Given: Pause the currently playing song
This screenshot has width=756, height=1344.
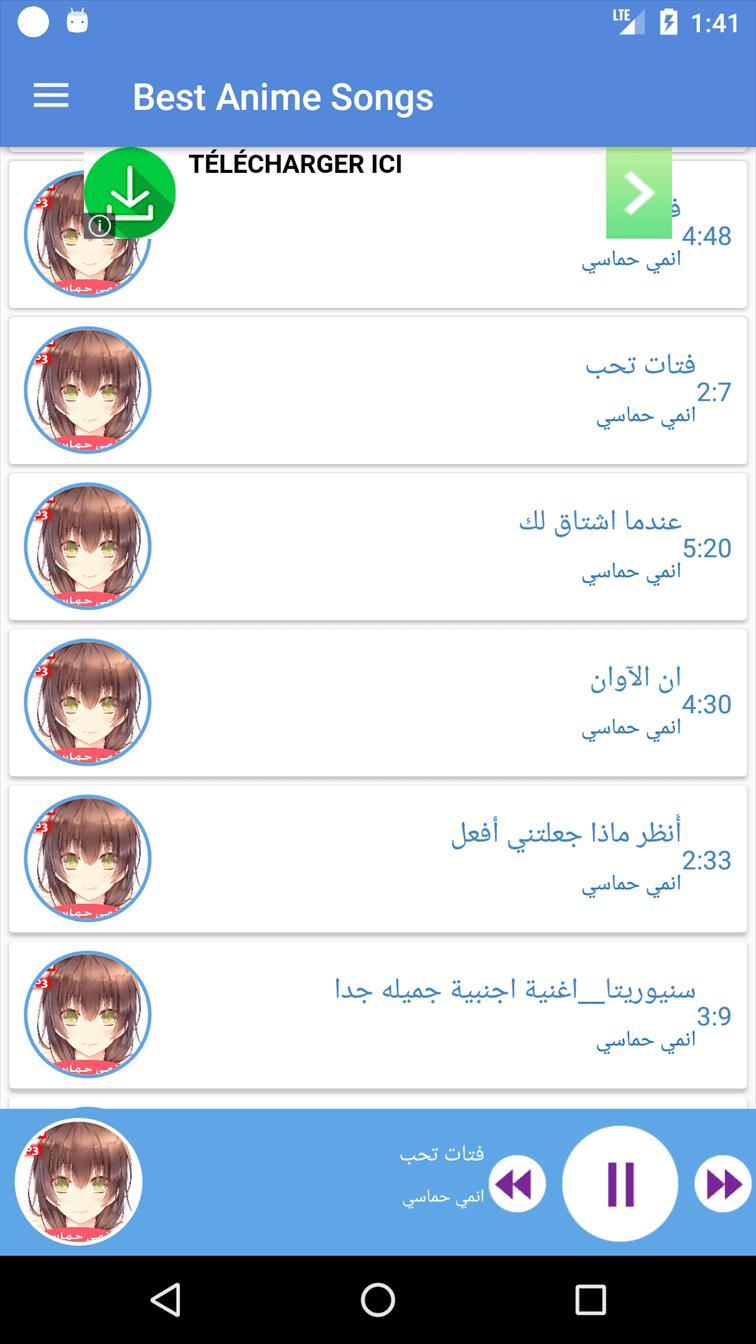Looking at the screenshot, I should pos(620,1184).
